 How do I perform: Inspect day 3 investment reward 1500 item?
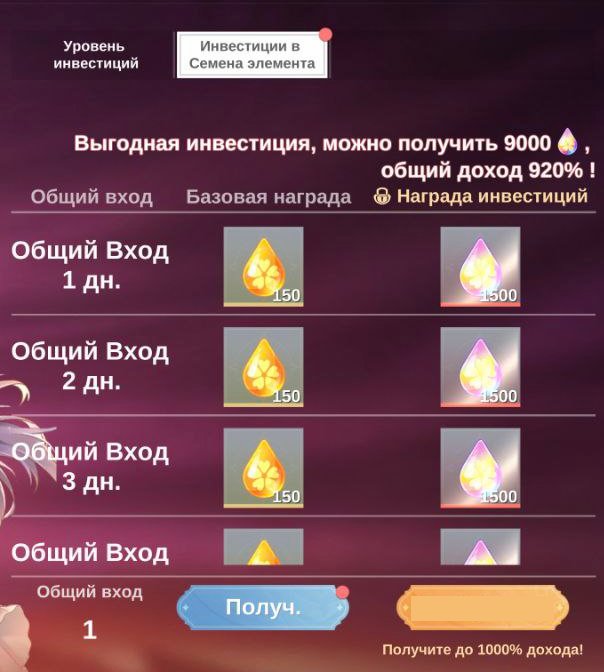click(480, 468)
